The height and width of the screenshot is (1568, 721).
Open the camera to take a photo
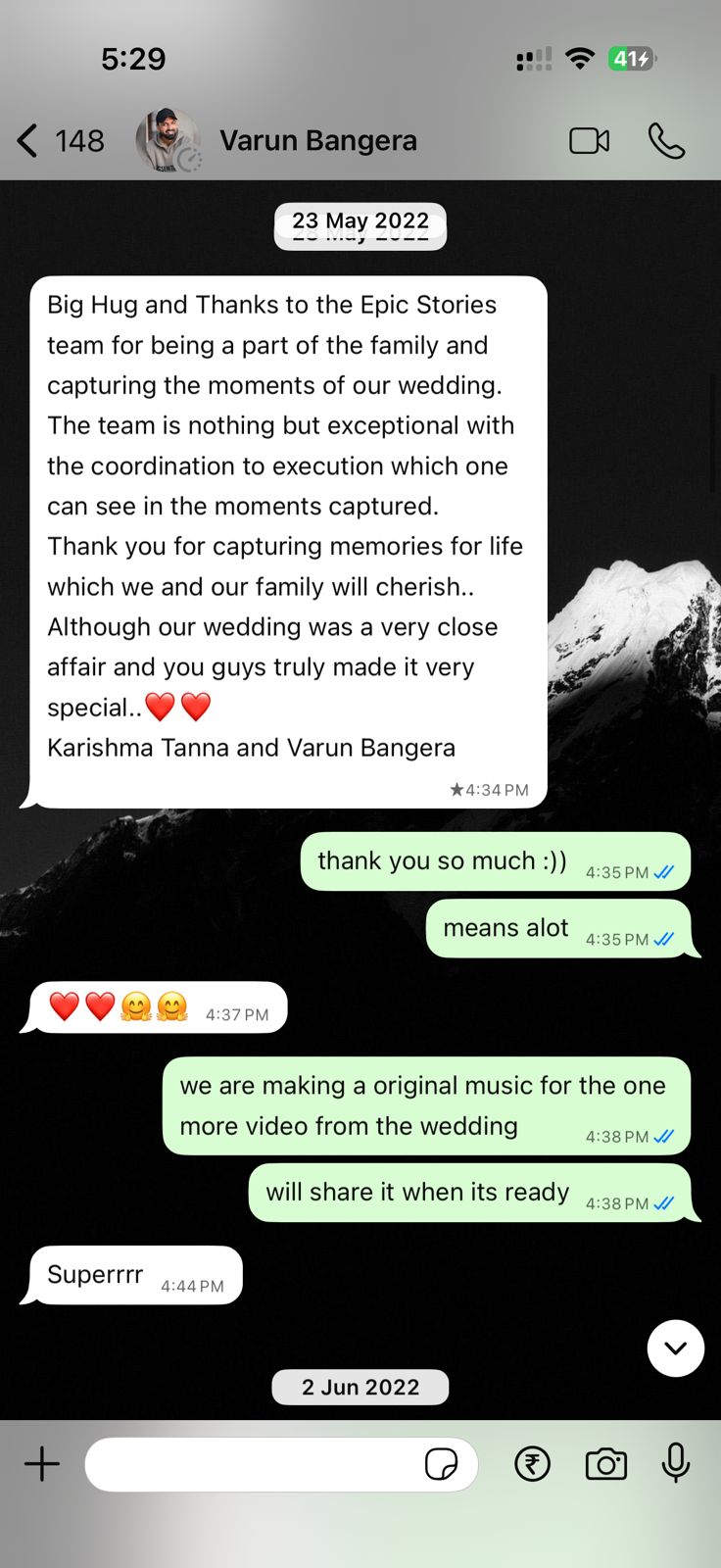tap(605, 1464)
